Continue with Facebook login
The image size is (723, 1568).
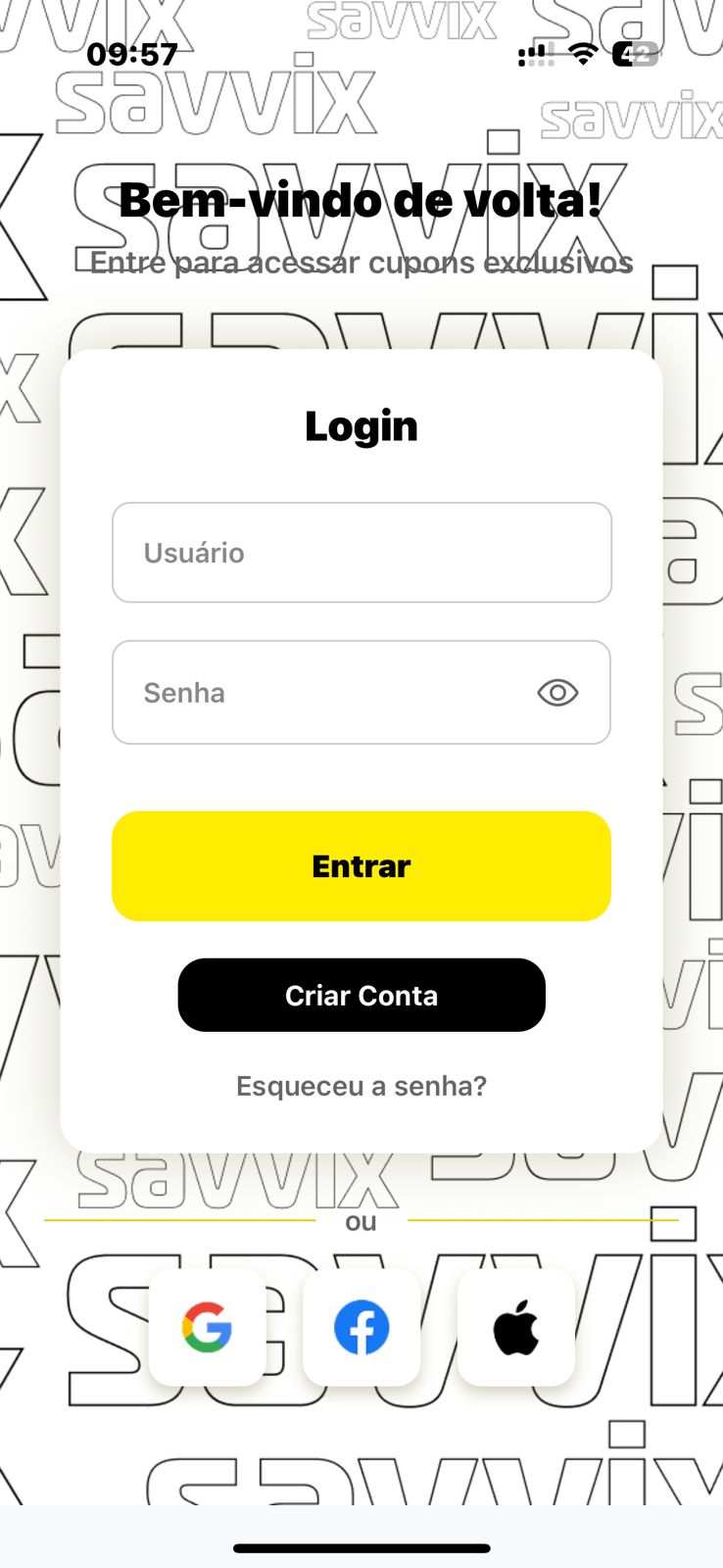click(361, 1328)
